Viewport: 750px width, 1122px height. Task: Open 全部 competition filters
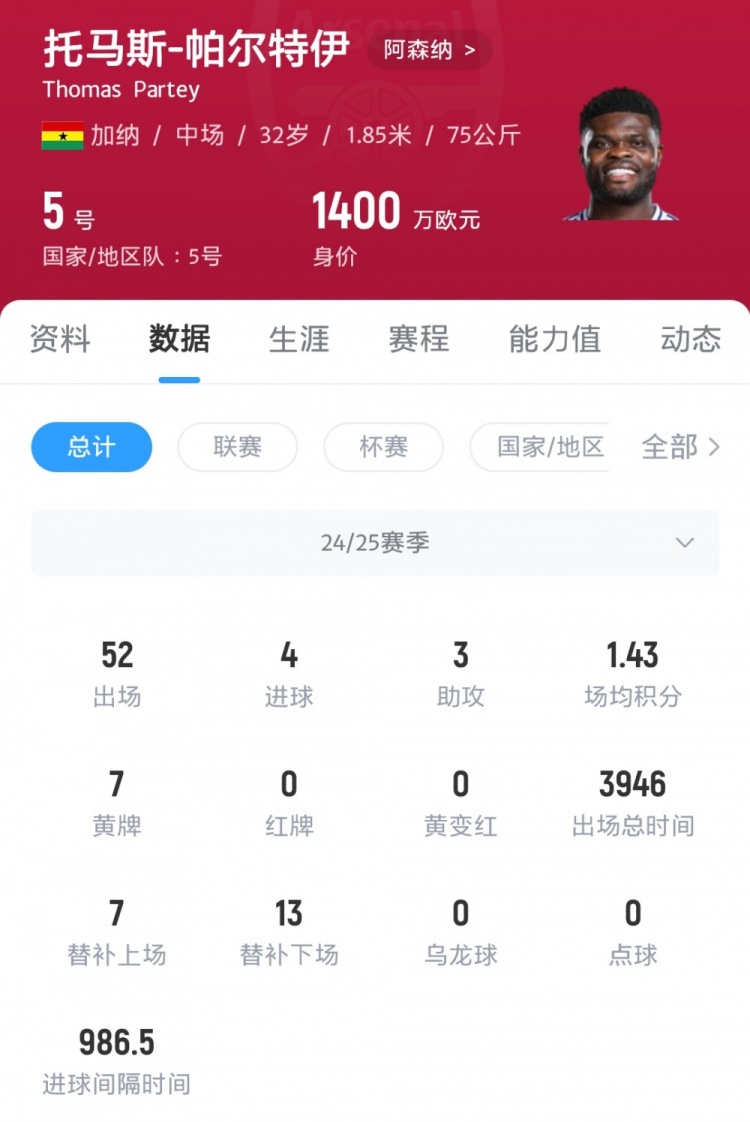click(x=680, y=447)
